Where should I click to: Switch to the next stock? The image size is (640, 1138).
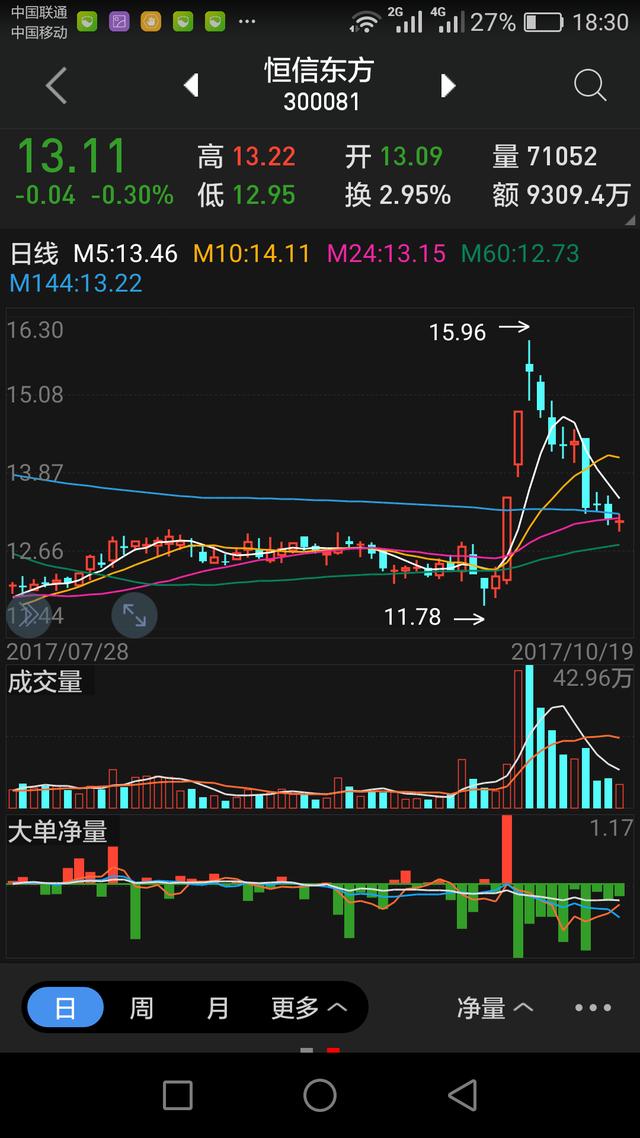pos(449,86)
